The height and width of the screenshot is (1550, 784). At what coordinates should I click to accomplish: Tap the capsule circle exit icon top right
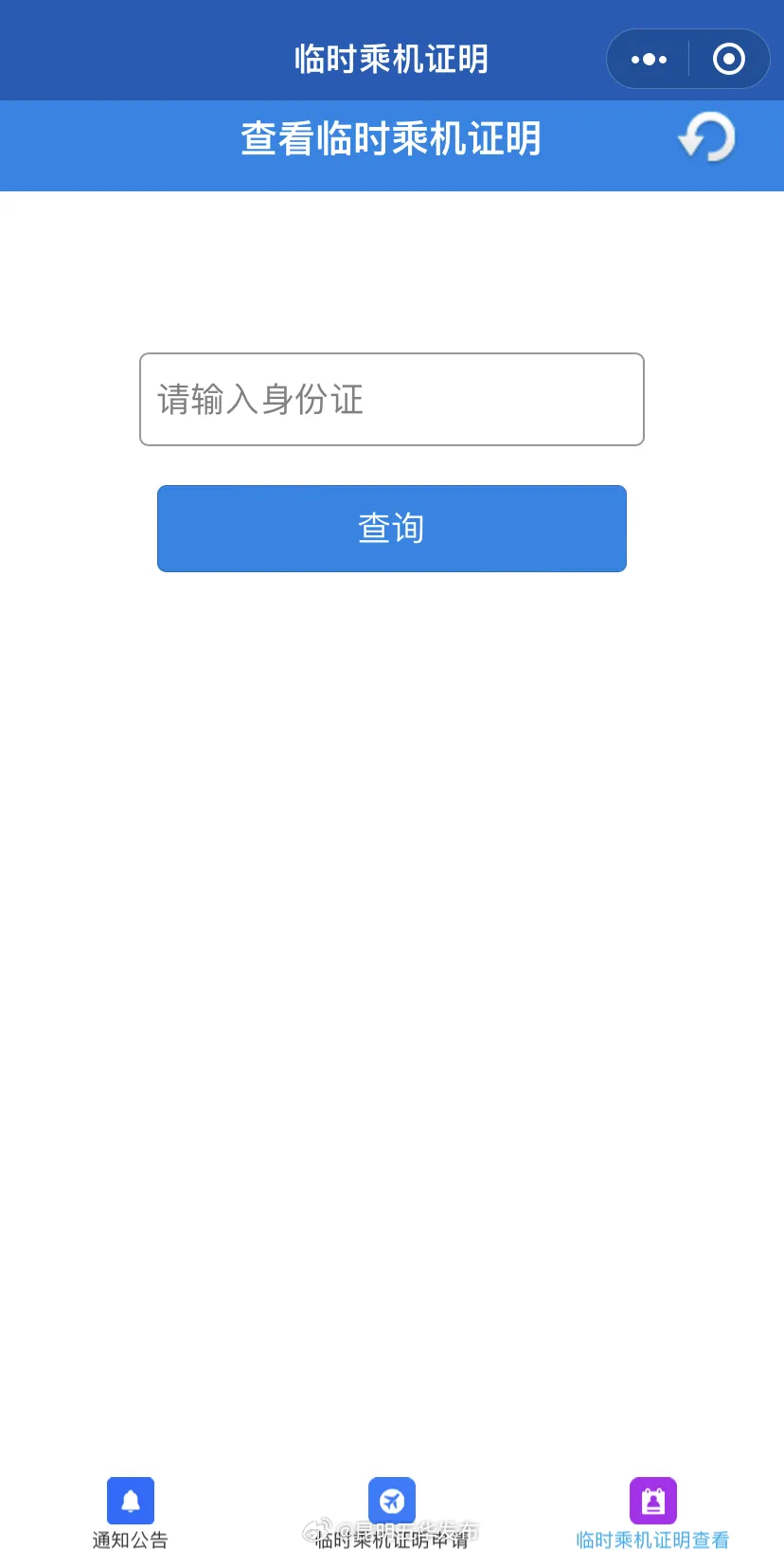(728, 59)
